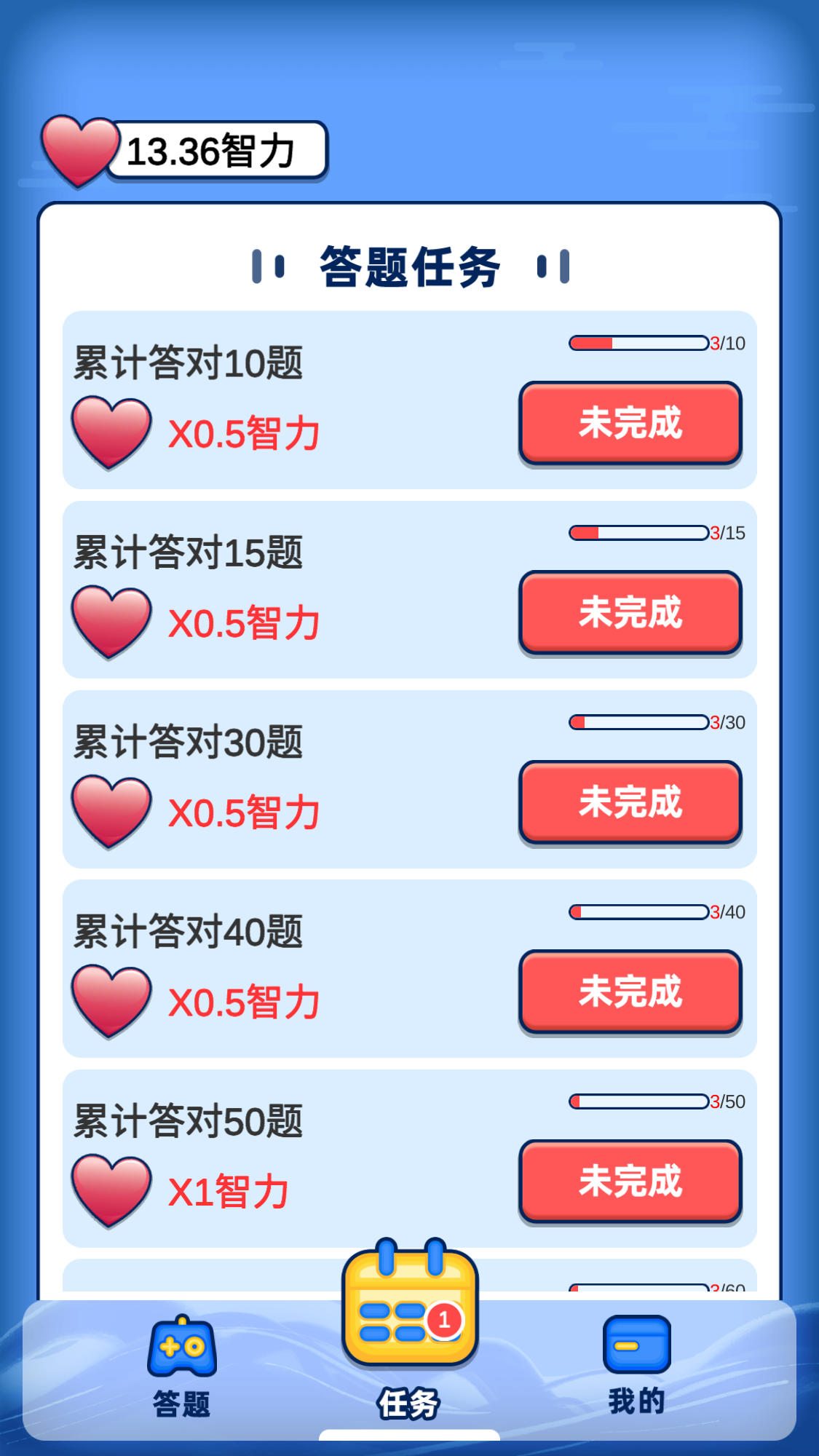Tap 未完成 button for 累计答对40题
819x1456 pixels.
point(630,992)
